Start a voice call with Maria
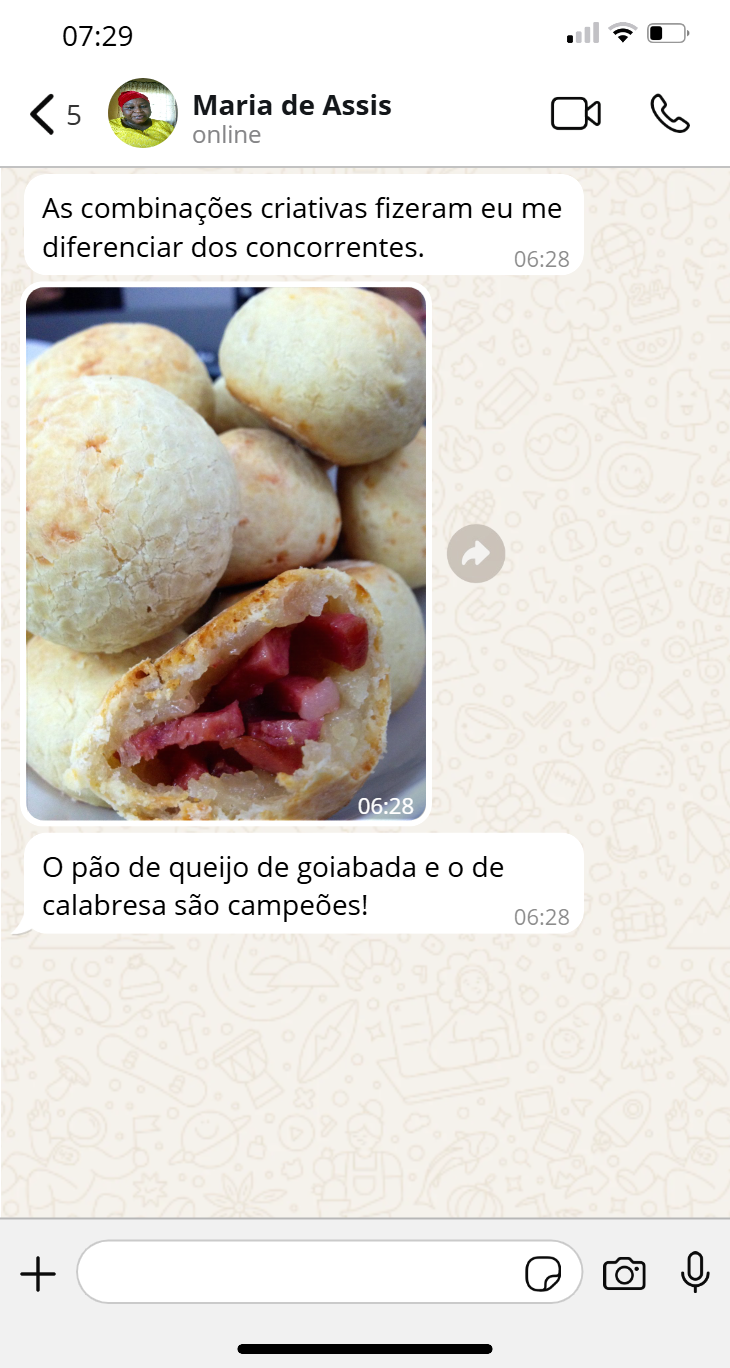The image size is (730, 1368). [669, 114]
